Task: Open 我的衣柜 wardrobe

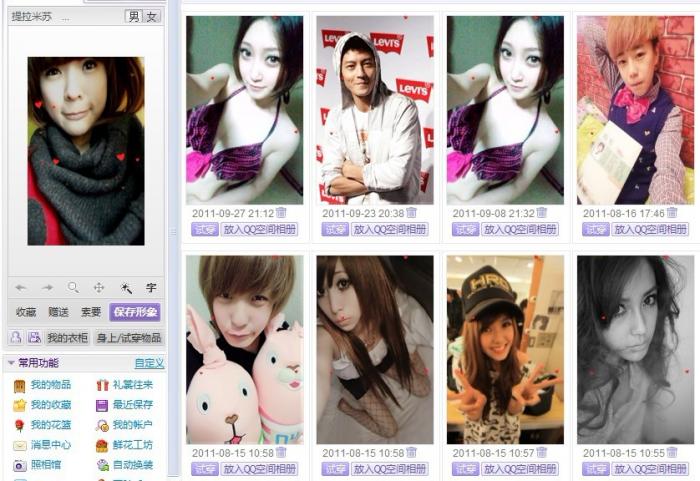Action: click(67, 338)
